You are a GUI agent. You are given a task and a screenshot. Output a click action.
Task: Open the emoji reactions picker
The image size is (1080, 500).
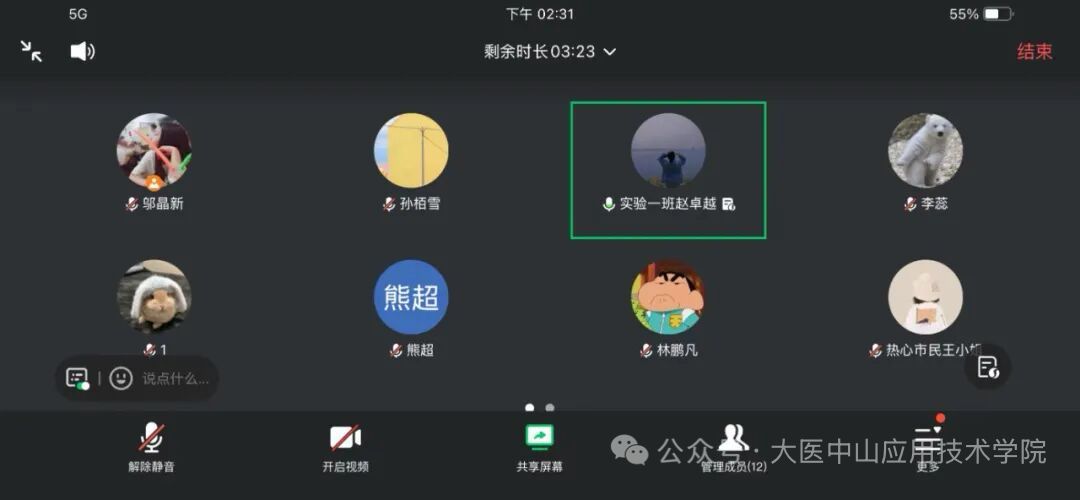[x=121, y=378]
